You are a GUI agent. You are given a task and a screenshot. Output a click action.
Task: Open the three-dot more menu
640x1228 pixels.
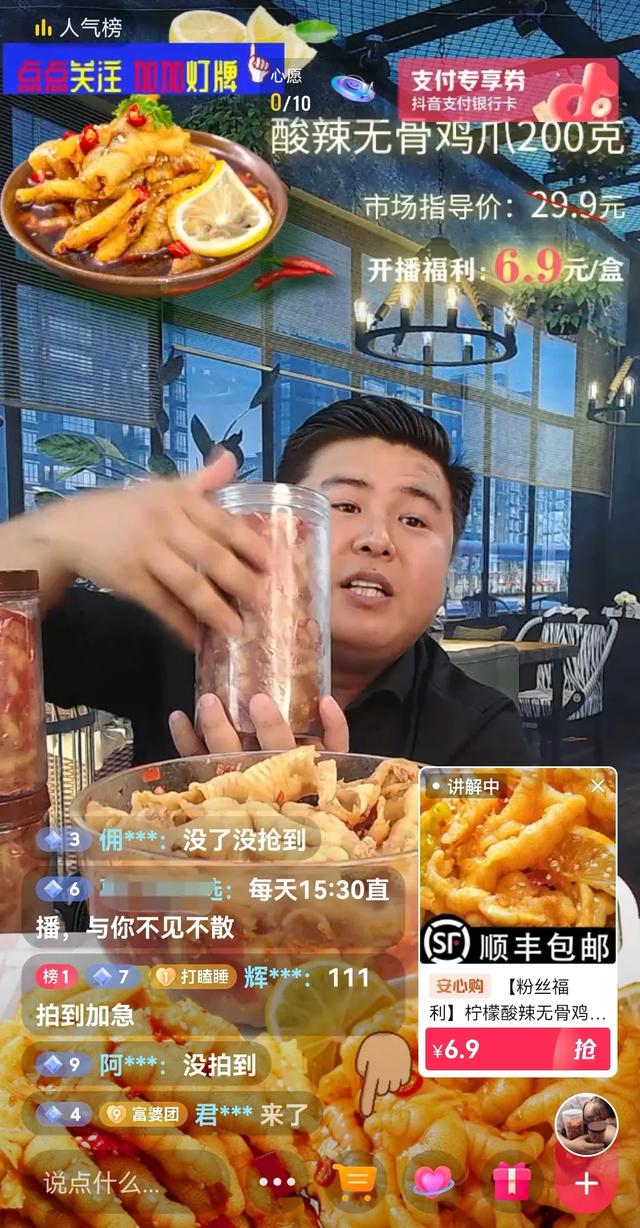tap(277, 1184)
